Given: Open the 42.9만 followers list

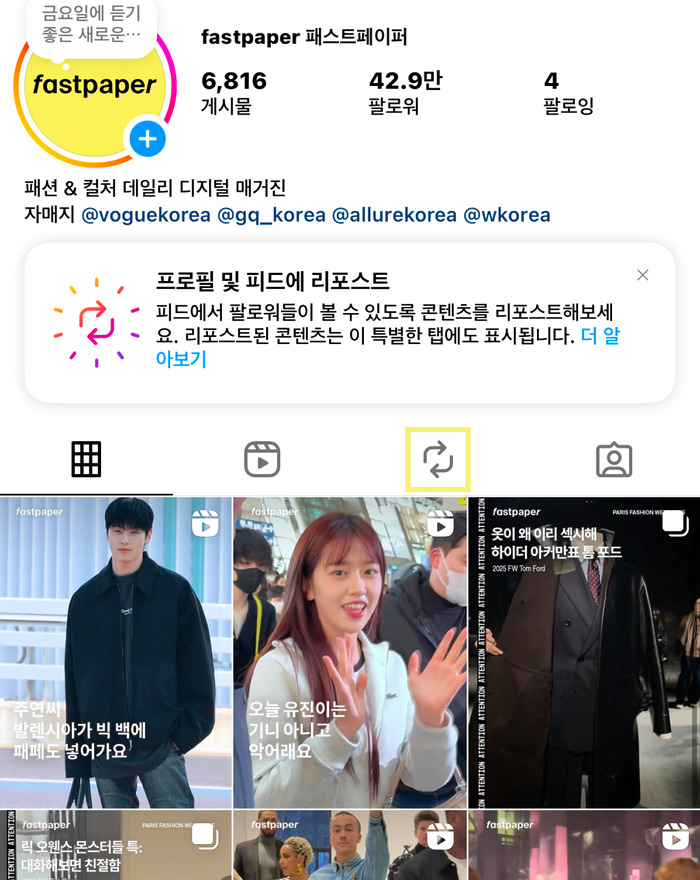Looking at the screenshot, I should 406,92.
